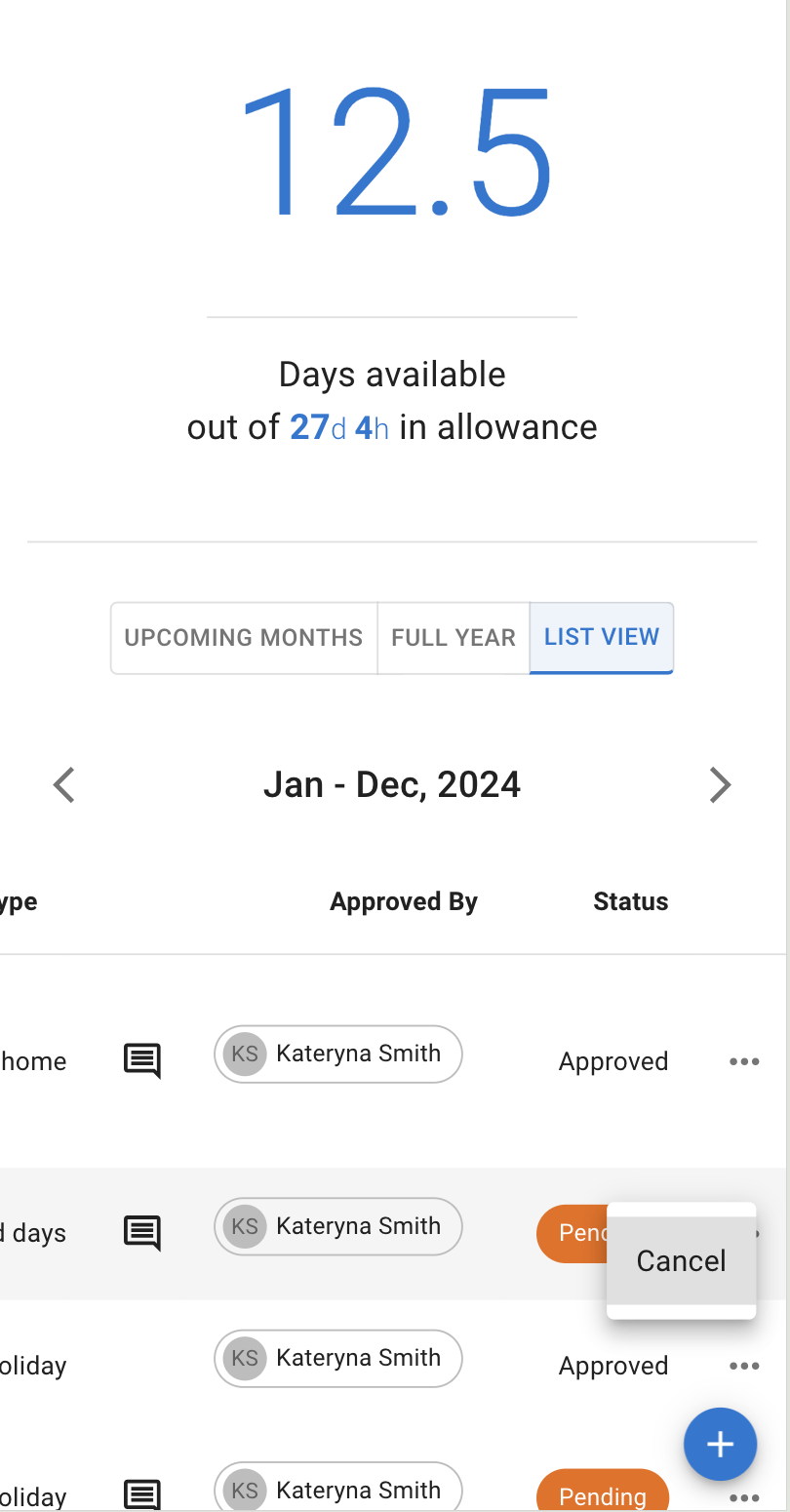
Task: Open the comment icon on the days row
Action: tap(141, 1233)
